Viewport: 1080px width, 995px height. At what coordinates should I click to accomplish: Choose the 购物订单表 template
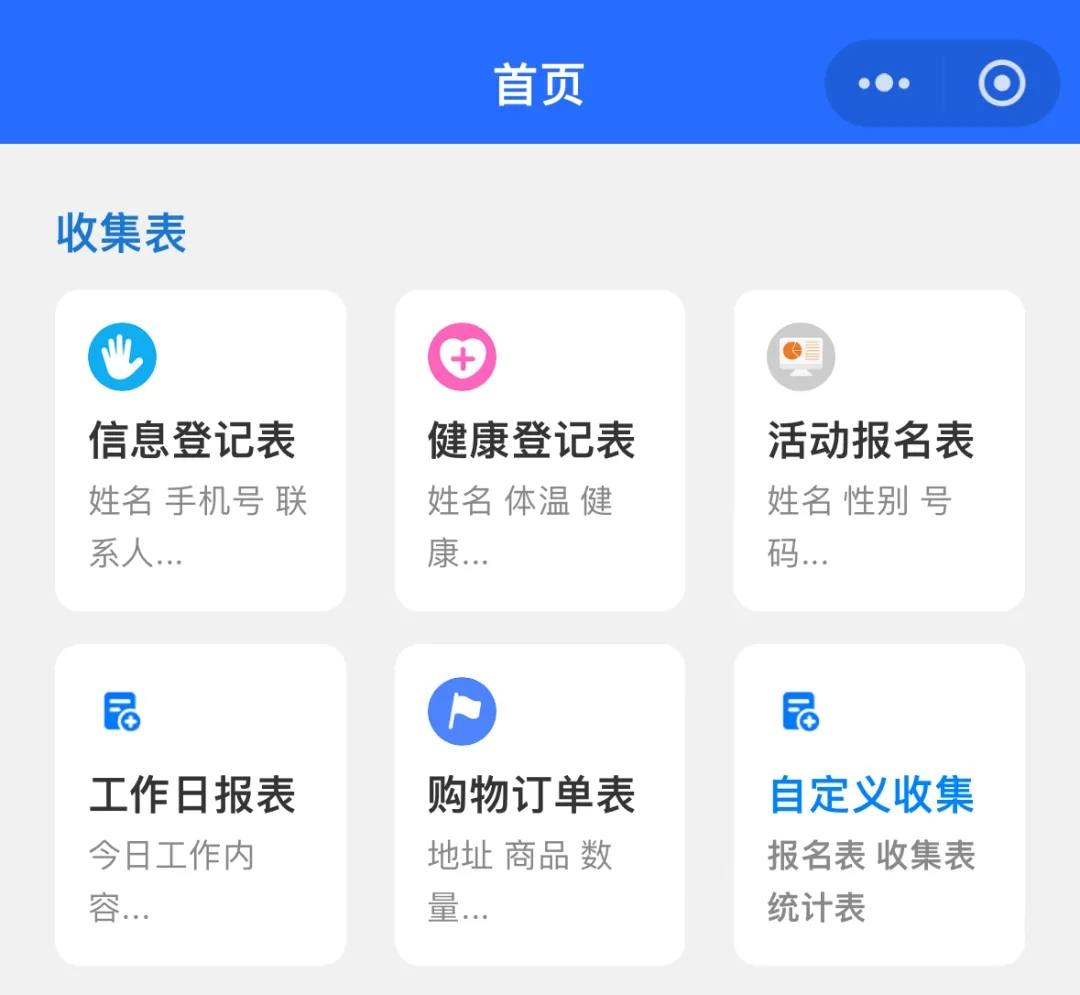(x=539, y=804)
